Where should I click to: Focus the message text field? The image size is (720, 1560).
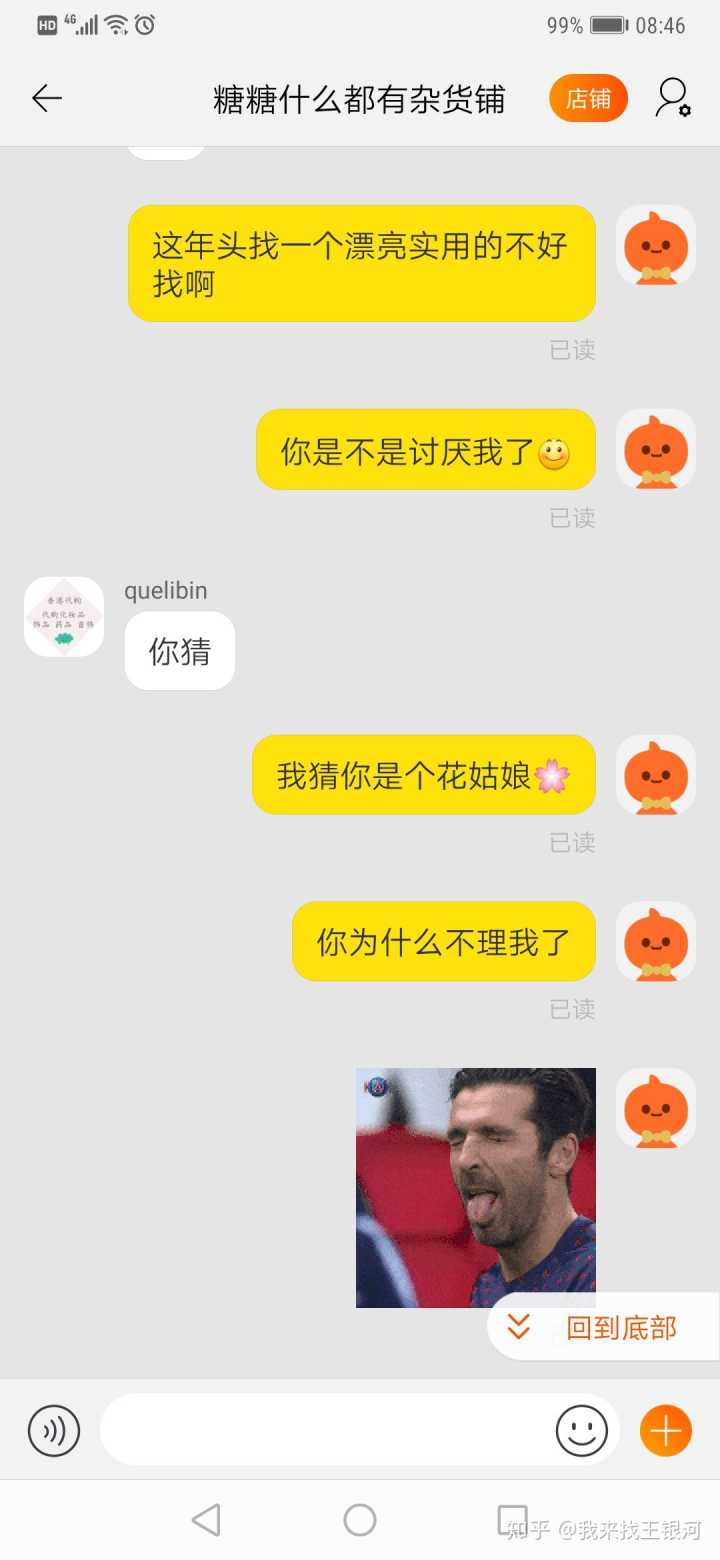click(325, 1430)
